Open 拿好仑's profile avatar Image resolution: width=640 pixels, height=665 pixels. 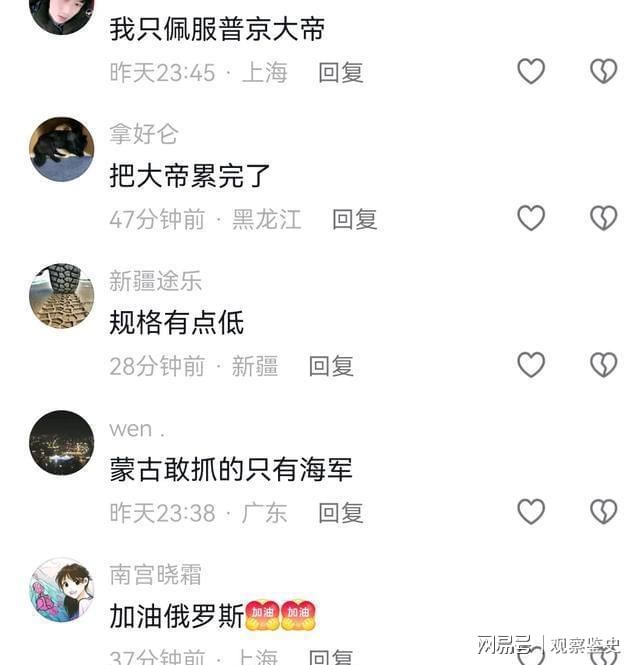pyautogui.click(x=61, y=149)
